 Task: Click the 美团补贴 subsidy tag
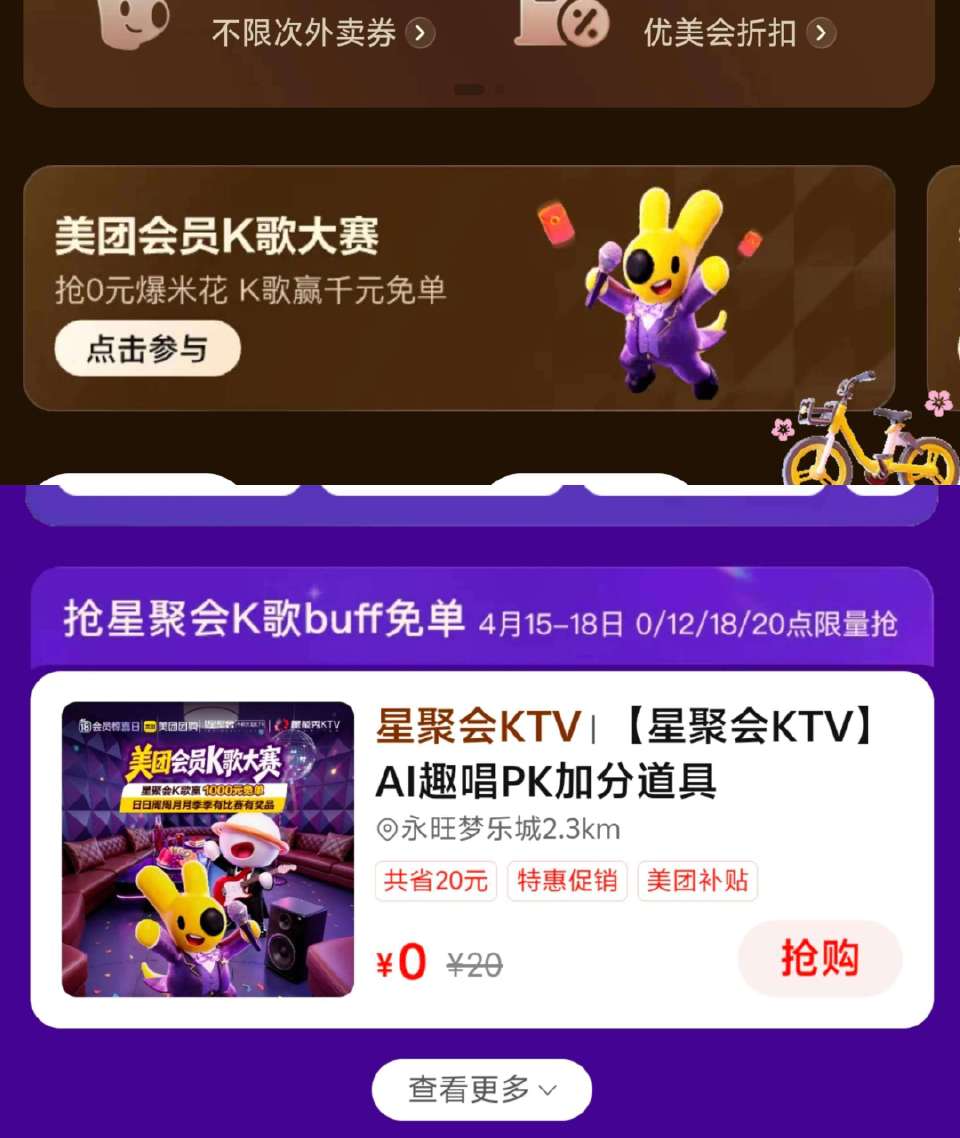(697, 881)
